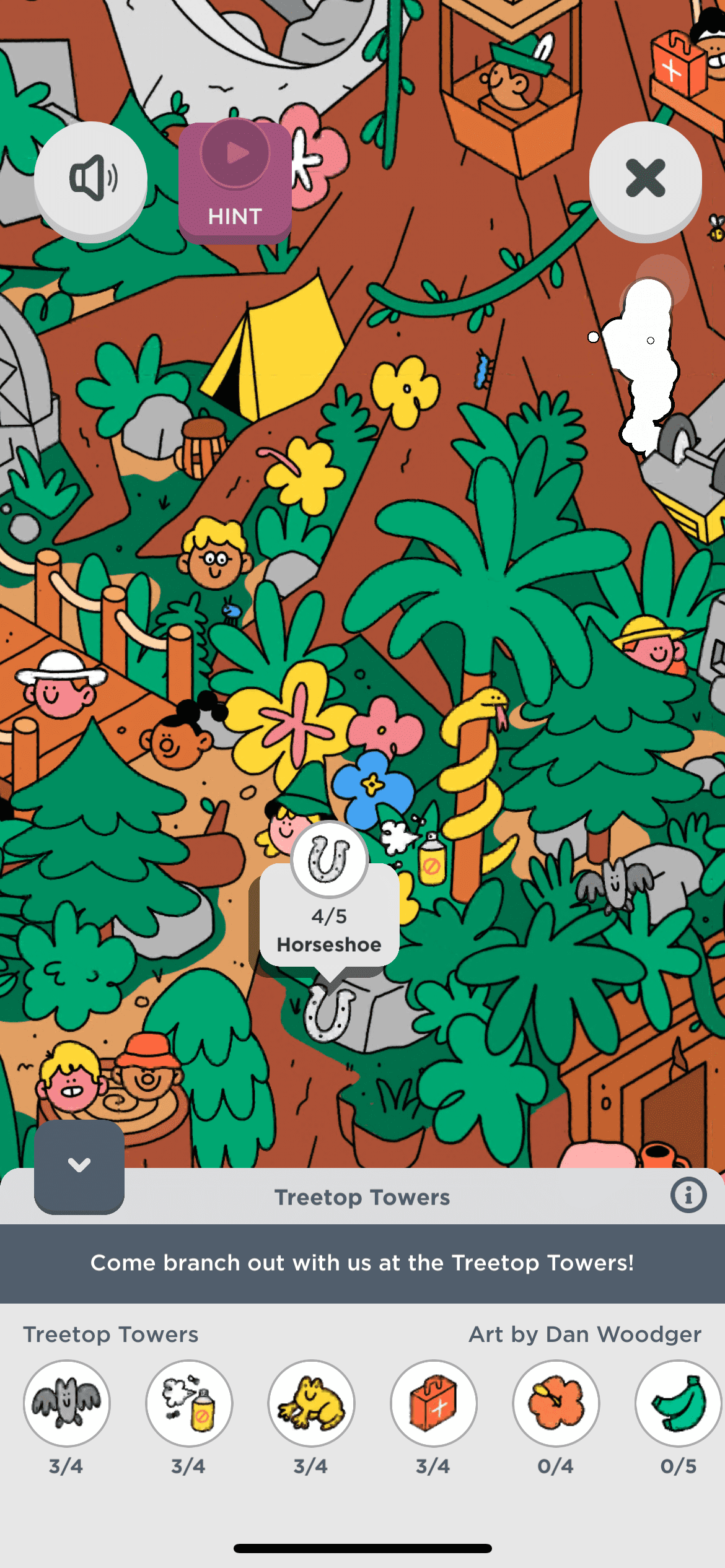Image resolution: width=725 pixels, height=1568 pixels.
Task: Select the yellow frog item
Action: pos(311,1403)
